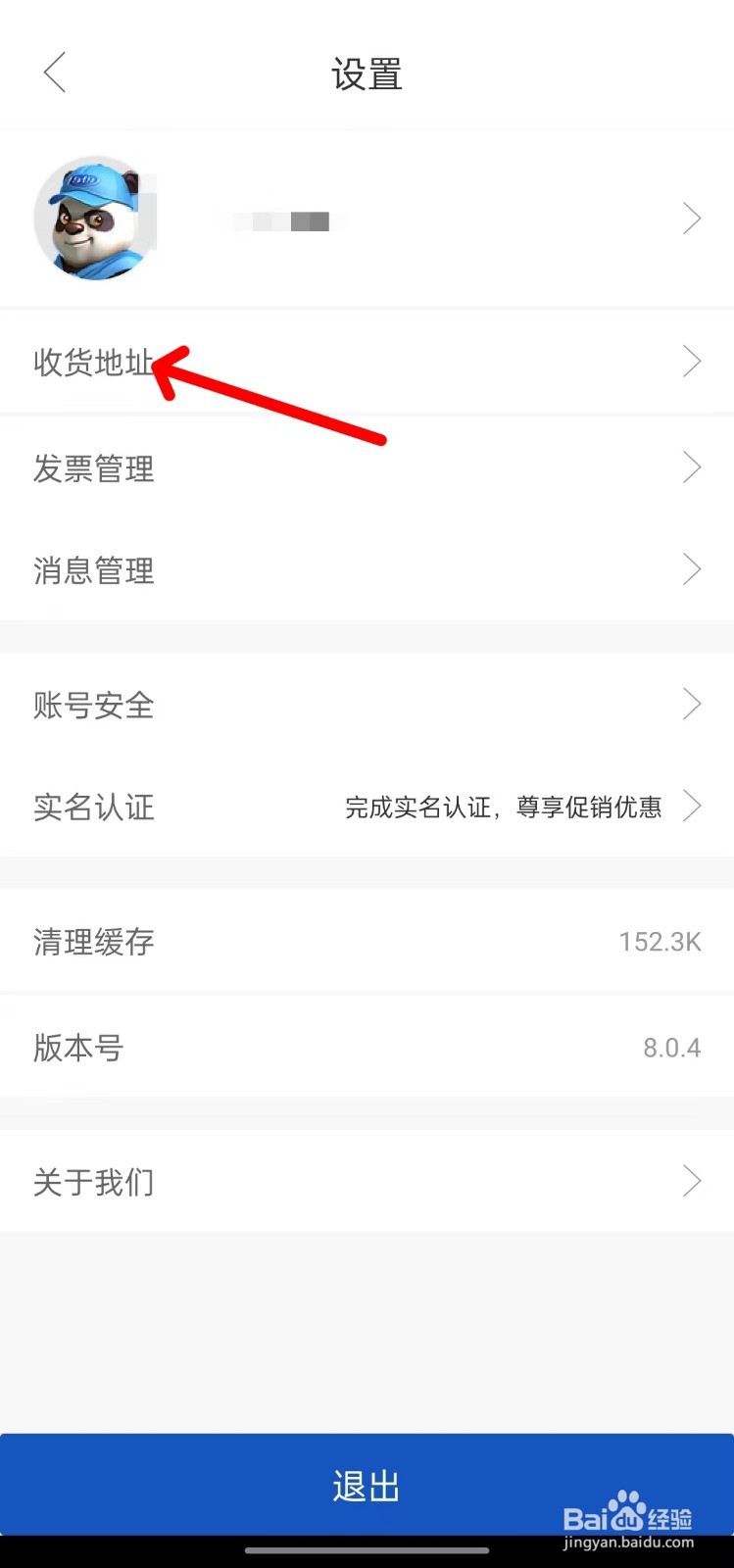
Task: Tap 清理缓存 to clear 152.3K cache
Action: tap(91, 942)
